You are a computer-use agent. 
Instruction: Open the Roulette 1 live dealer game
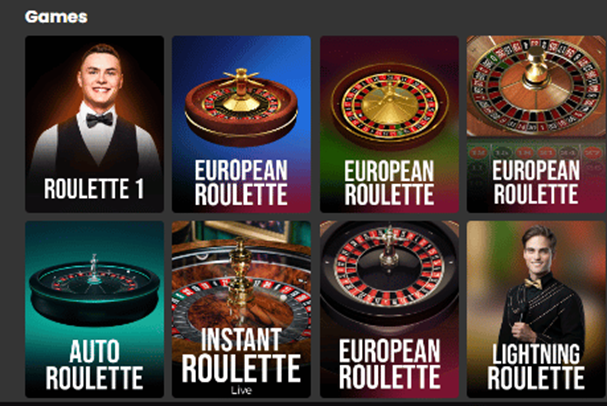[x=94, y=123]
